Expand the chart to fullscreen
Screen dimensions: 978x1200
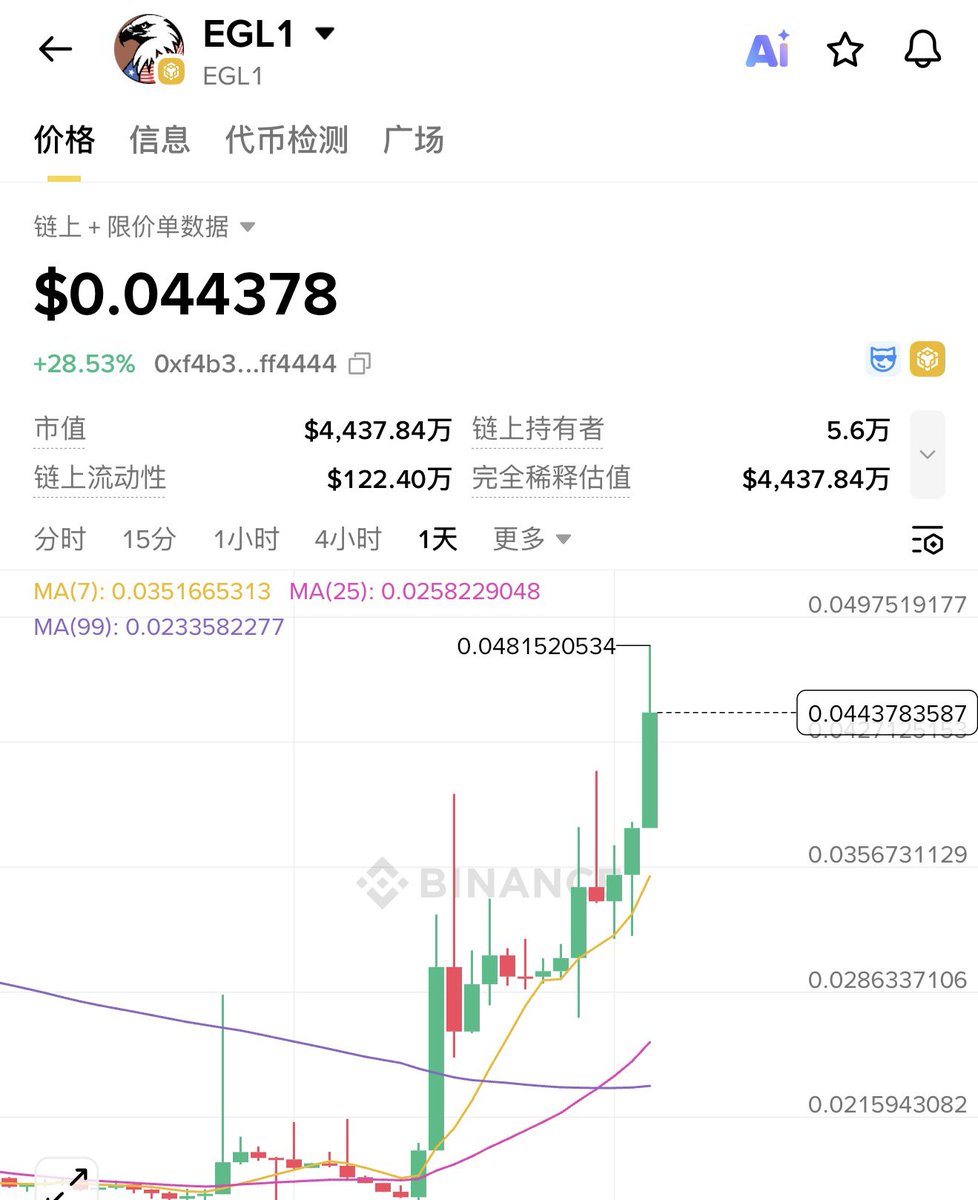pyautogui.click(x=66, y=1182)
